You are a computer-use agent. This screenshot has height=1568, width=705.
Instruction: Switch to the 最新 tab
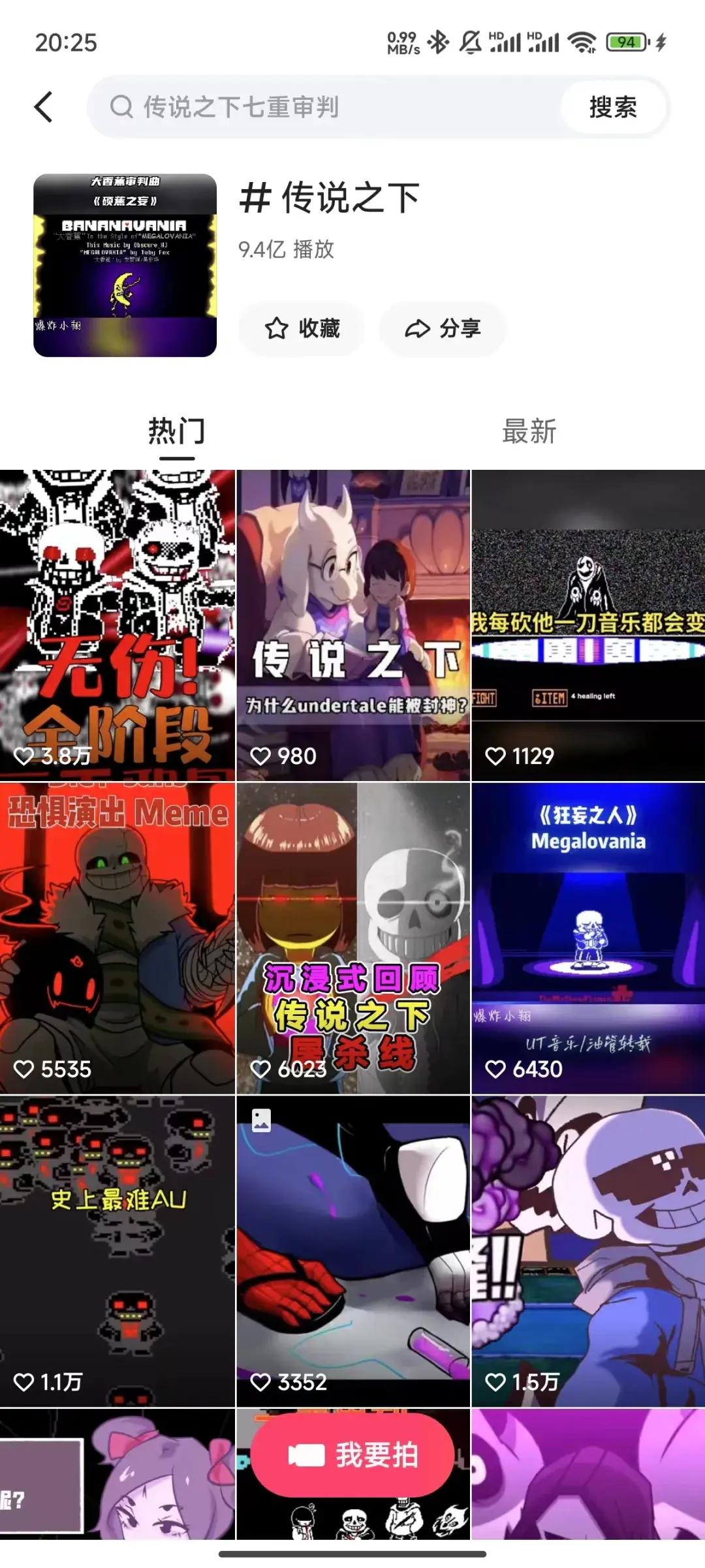click(x=529, y=431)
